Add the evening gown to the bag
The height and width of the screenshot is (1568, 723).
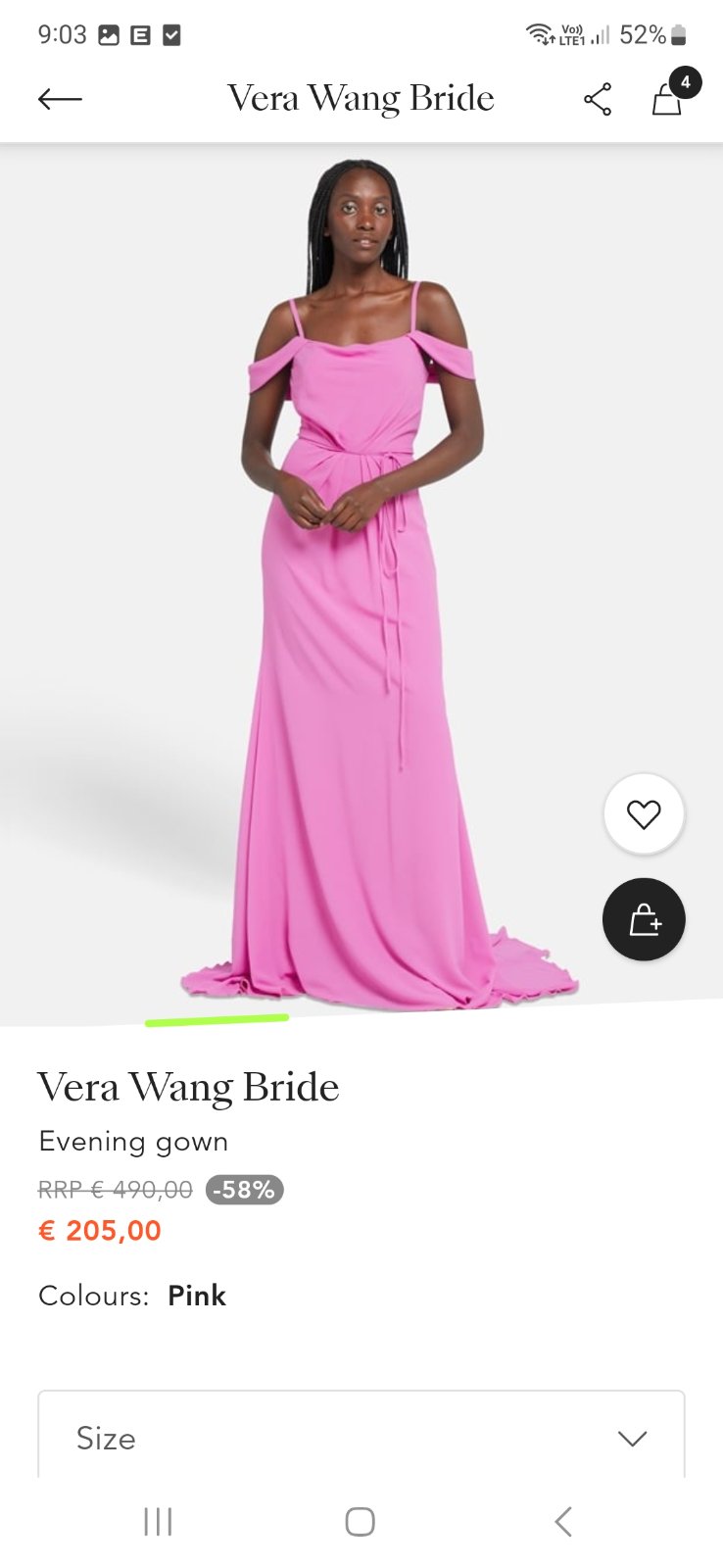pos(644,919)
